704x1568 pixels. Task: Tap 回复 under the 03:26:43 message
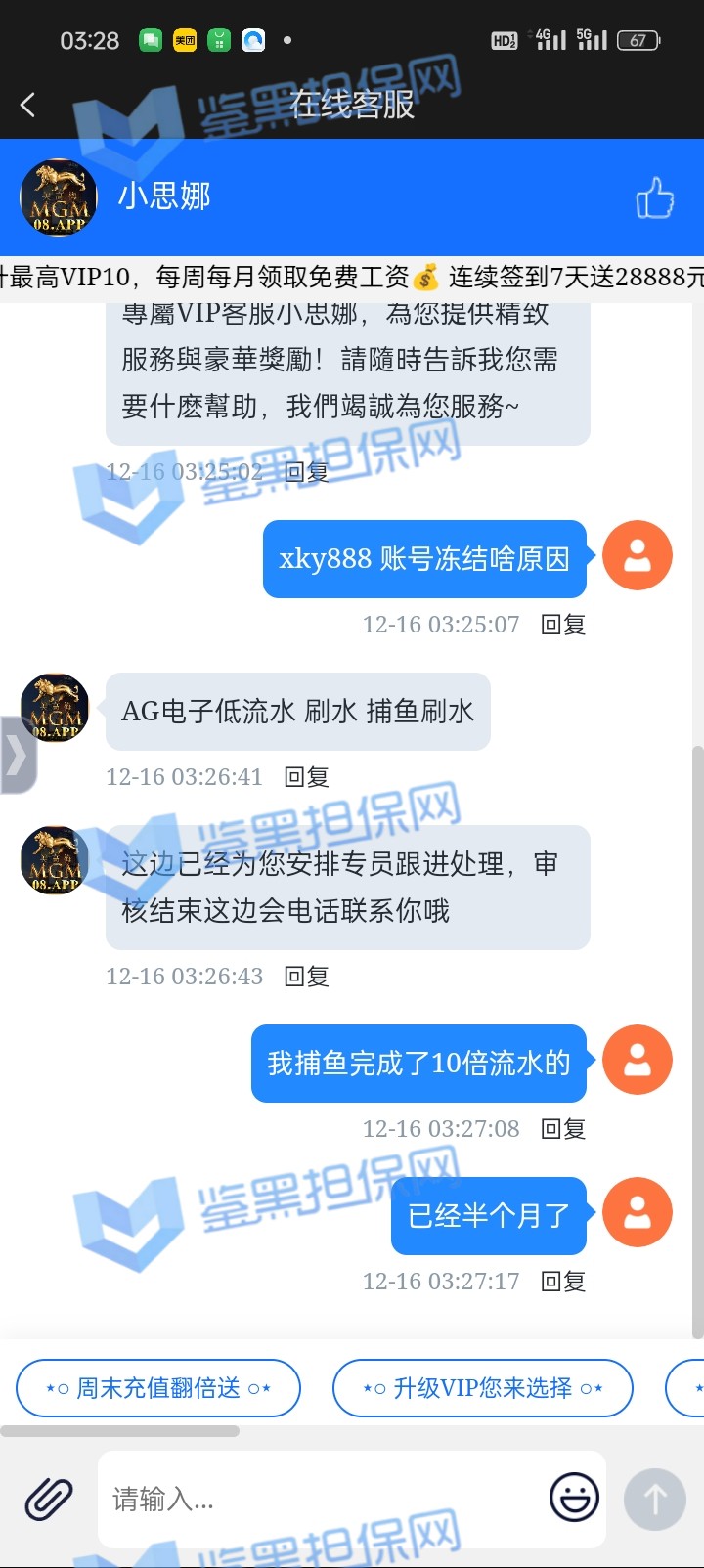pos(306,977)
